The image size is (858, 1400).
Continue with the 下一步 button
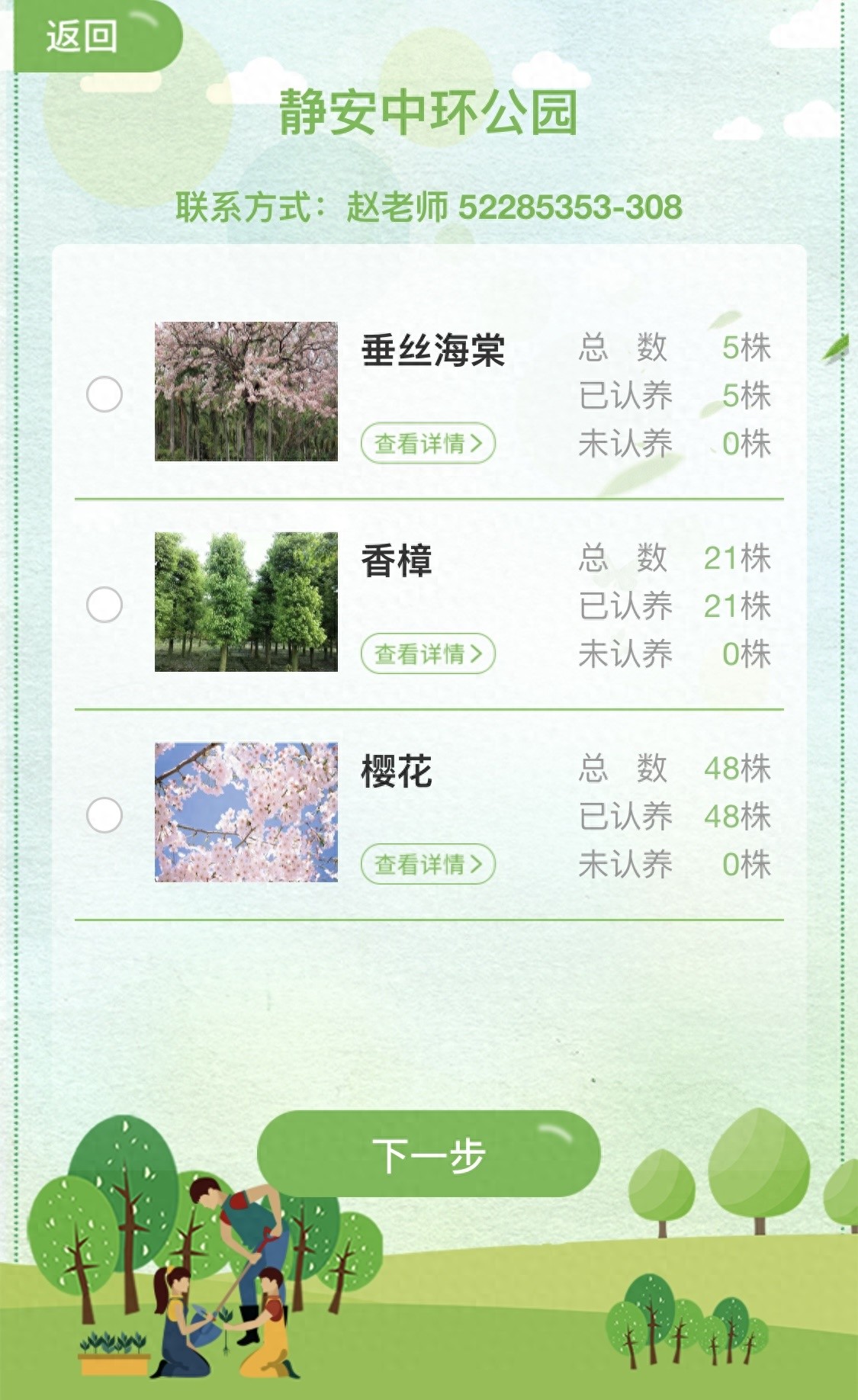click(x=429, y=1154)
